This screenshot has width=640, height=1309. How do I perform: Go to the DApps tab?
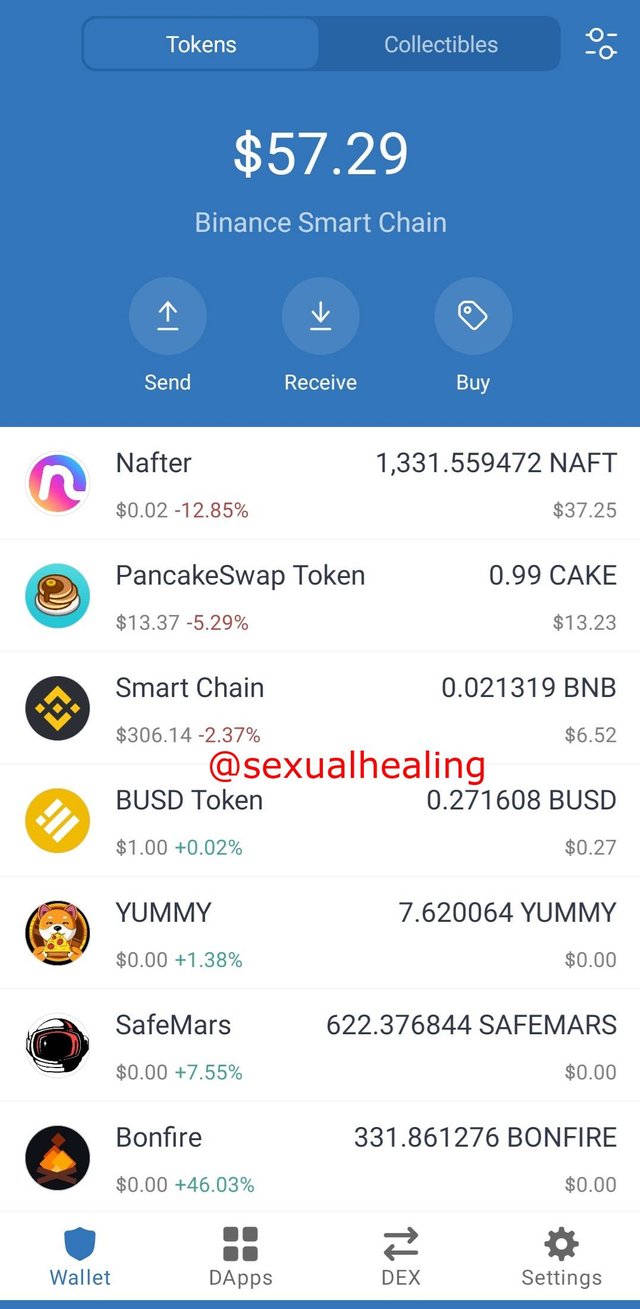240,1257
